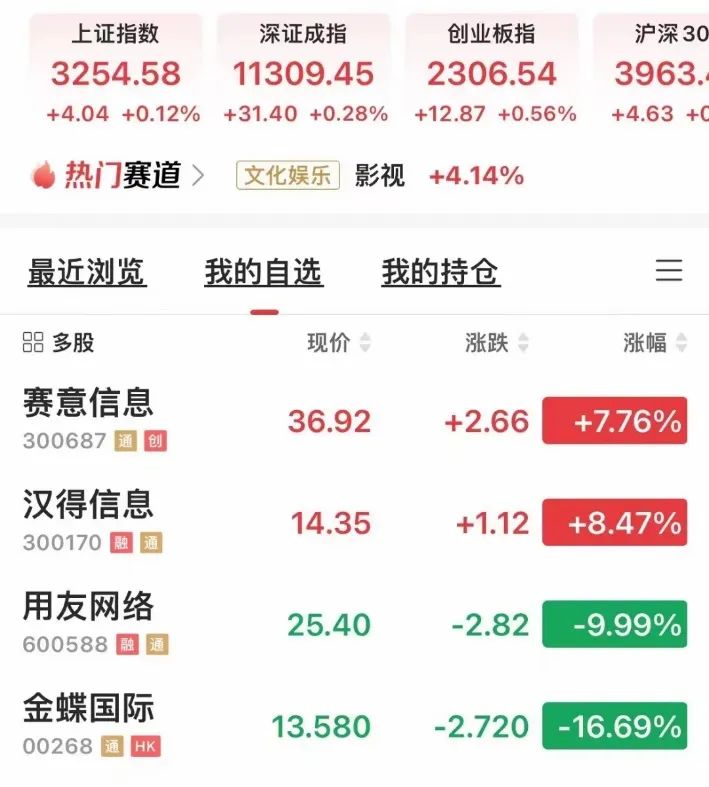View the 深证成指 index card

(303, 72)
